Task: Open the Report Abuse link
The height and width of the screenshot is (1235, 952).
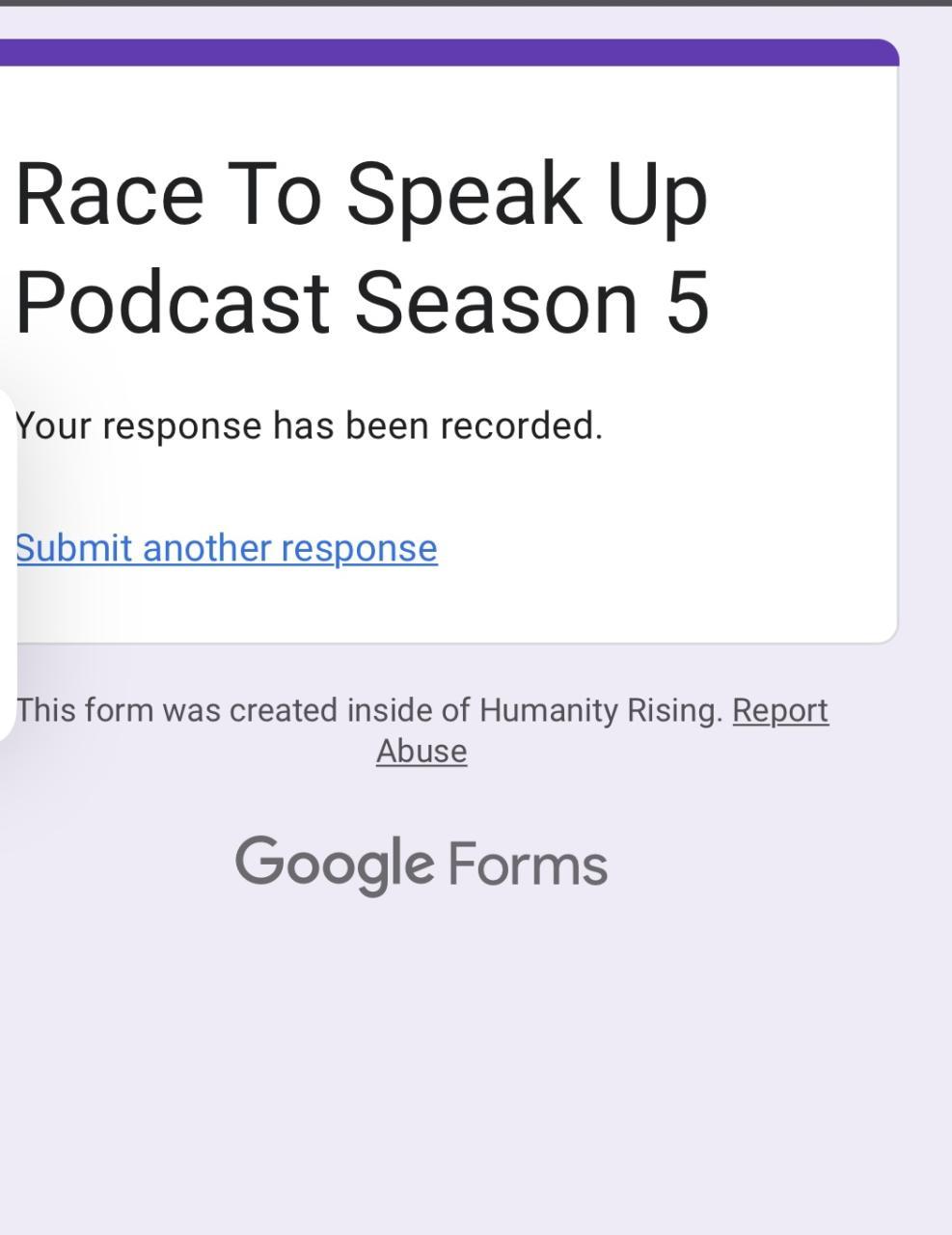Action: tap(779, 711)
